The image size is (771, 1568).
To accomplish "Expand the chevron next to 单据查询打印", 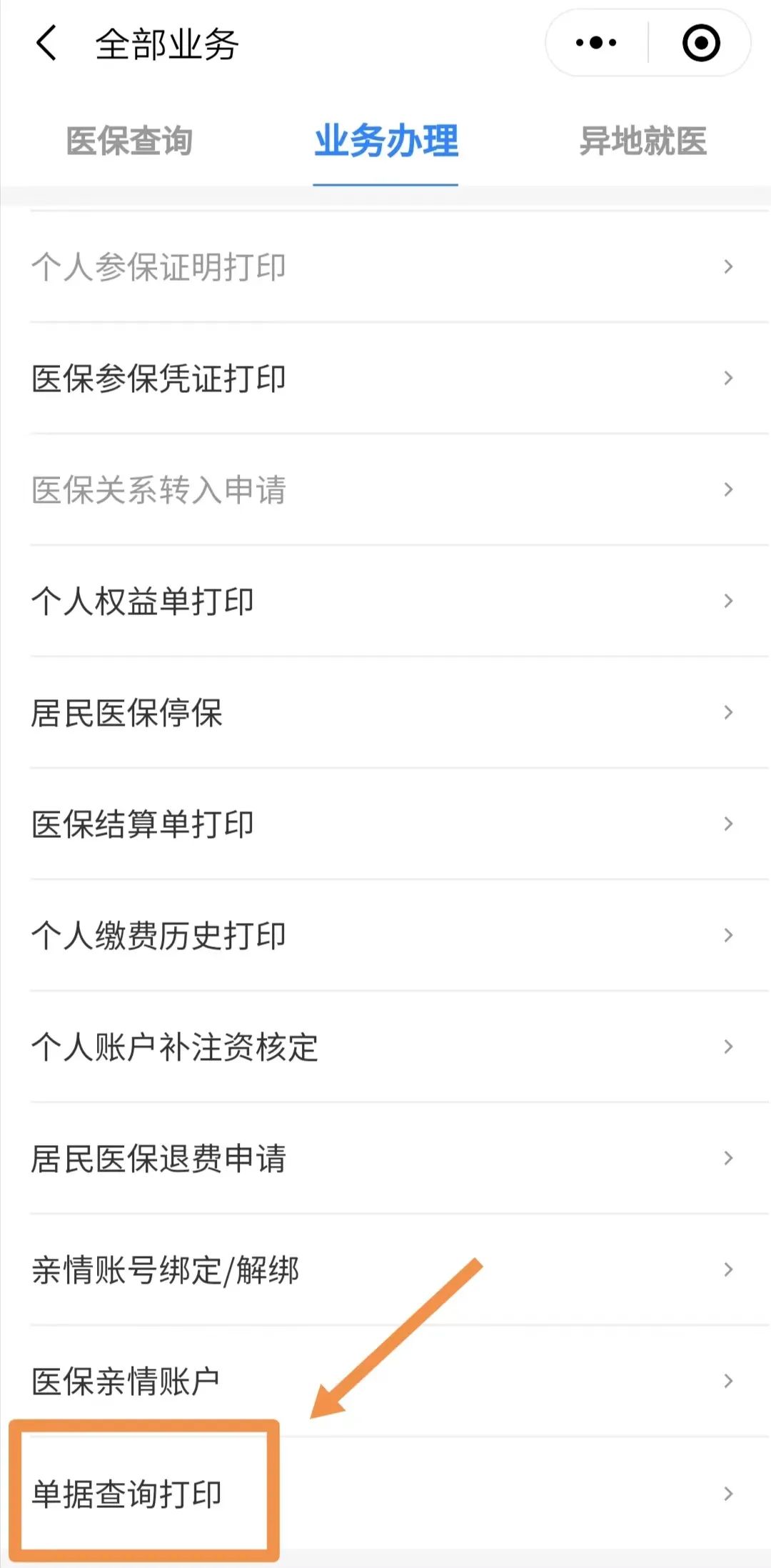I will [x=728, y=1492].
